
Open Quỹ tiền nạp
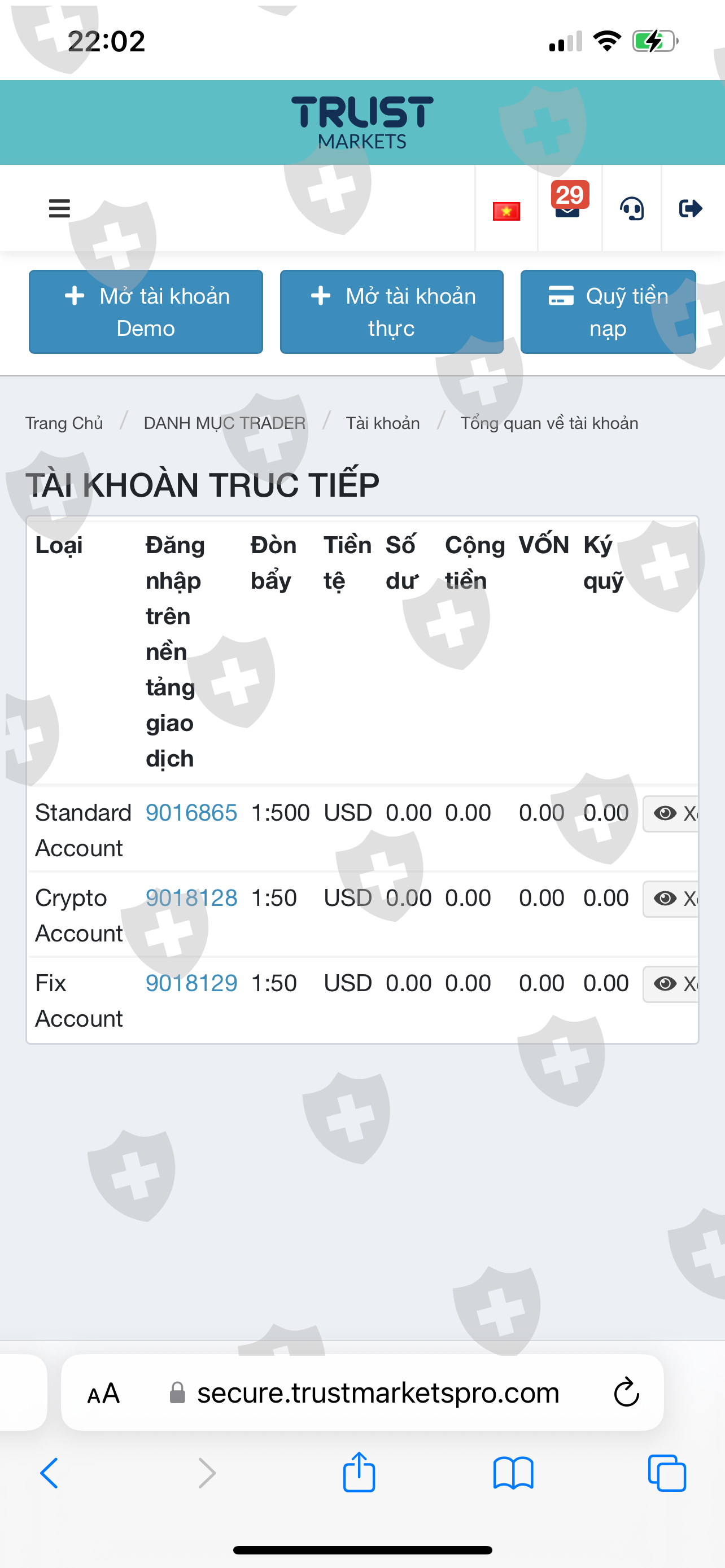608,312
